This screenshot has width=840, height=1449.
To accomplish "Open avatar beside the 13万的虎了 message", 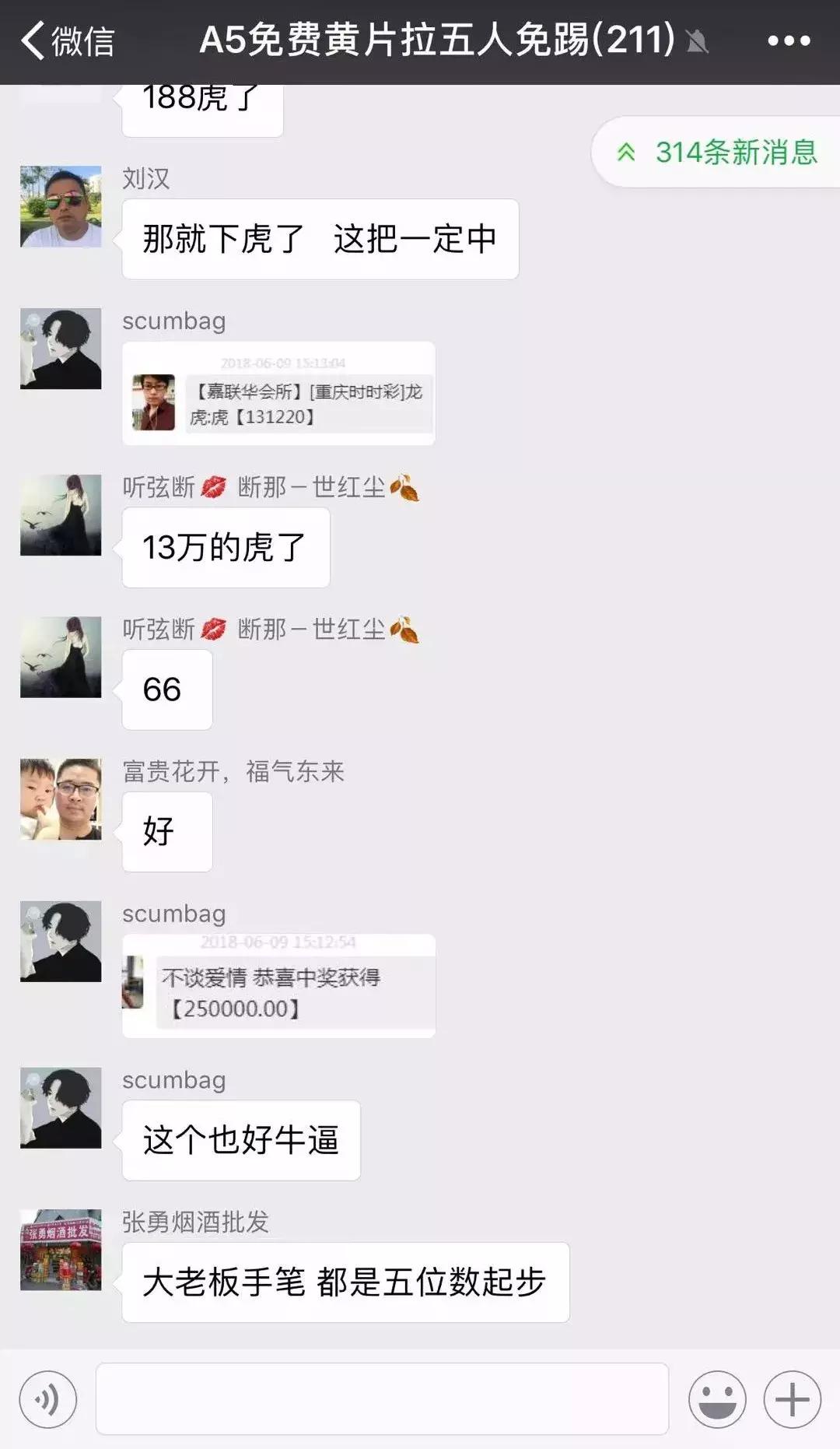I will 61,515.
